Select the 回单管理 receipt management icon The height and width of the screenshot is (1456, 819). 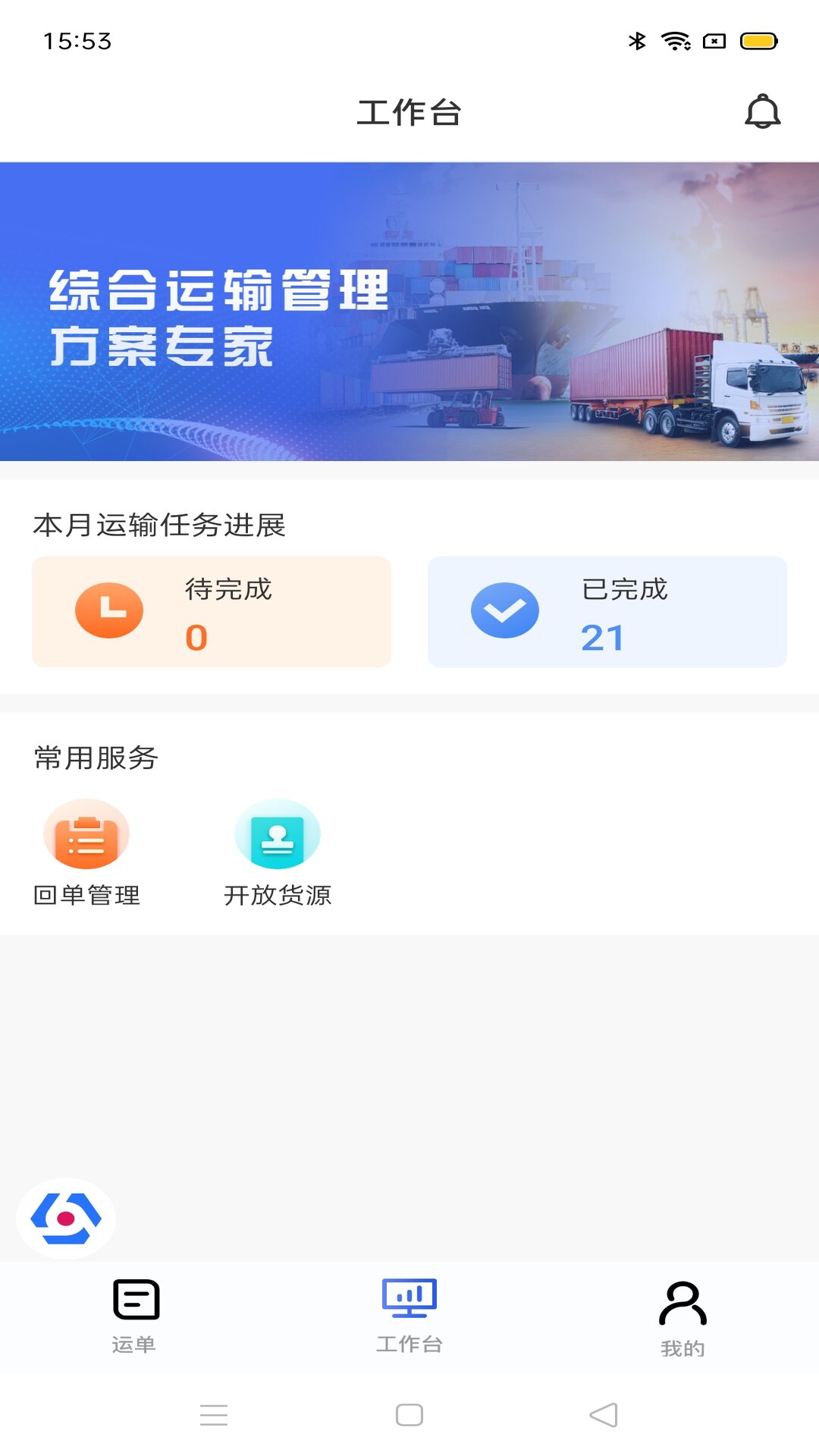86,833
